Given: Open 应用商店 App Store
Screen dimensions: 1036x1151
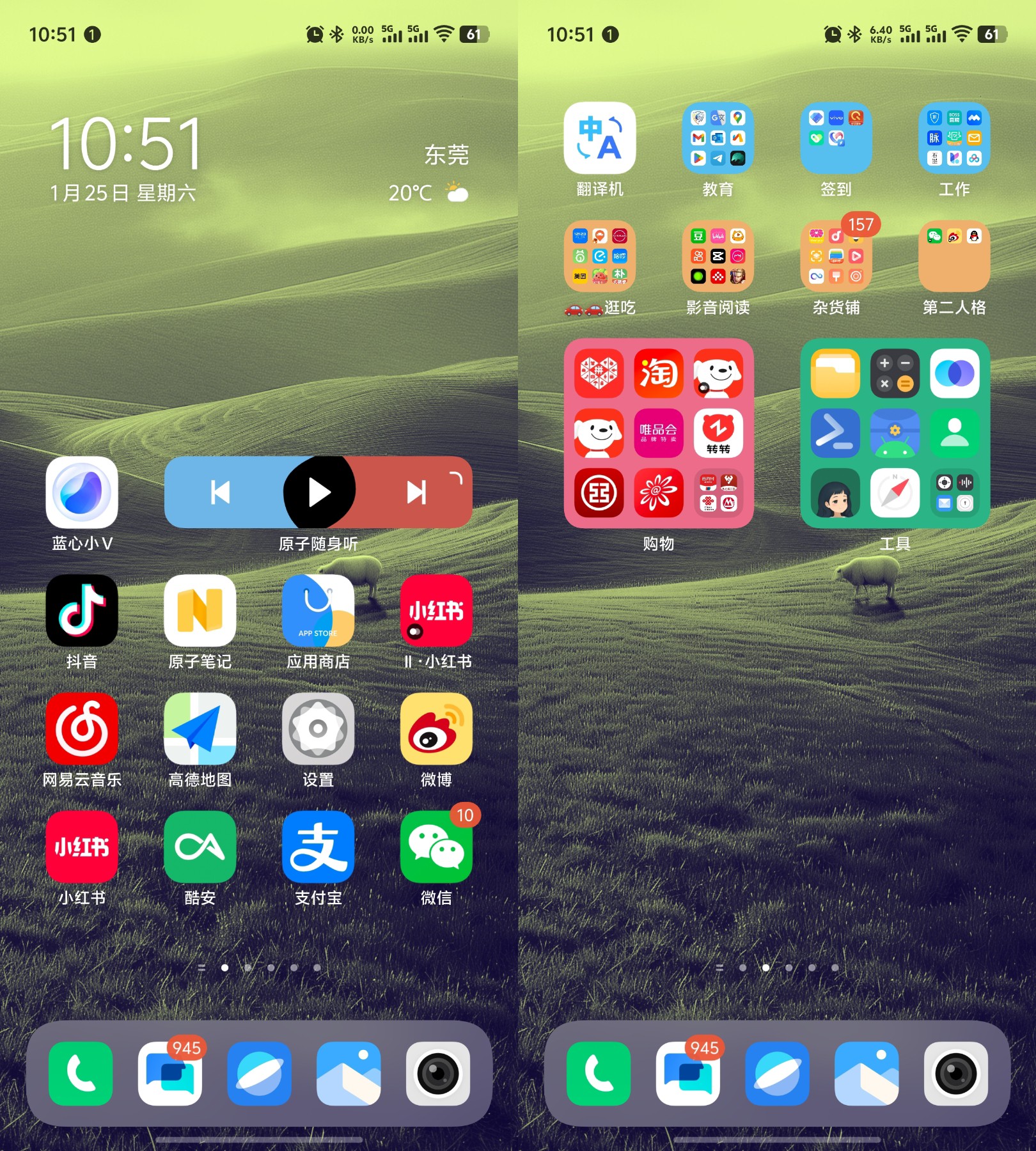Looking at the screenshot, I should (318, 611).
